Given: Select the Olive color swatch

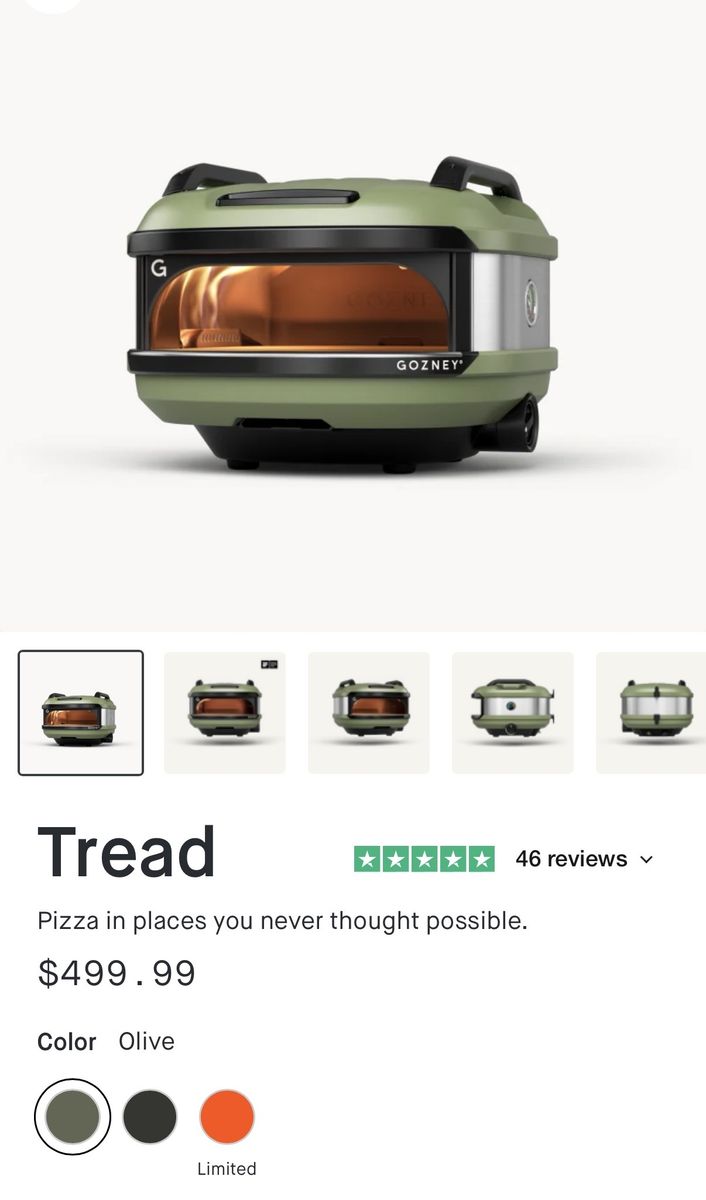Looking at the screenshot, I should click(72, 1117).
